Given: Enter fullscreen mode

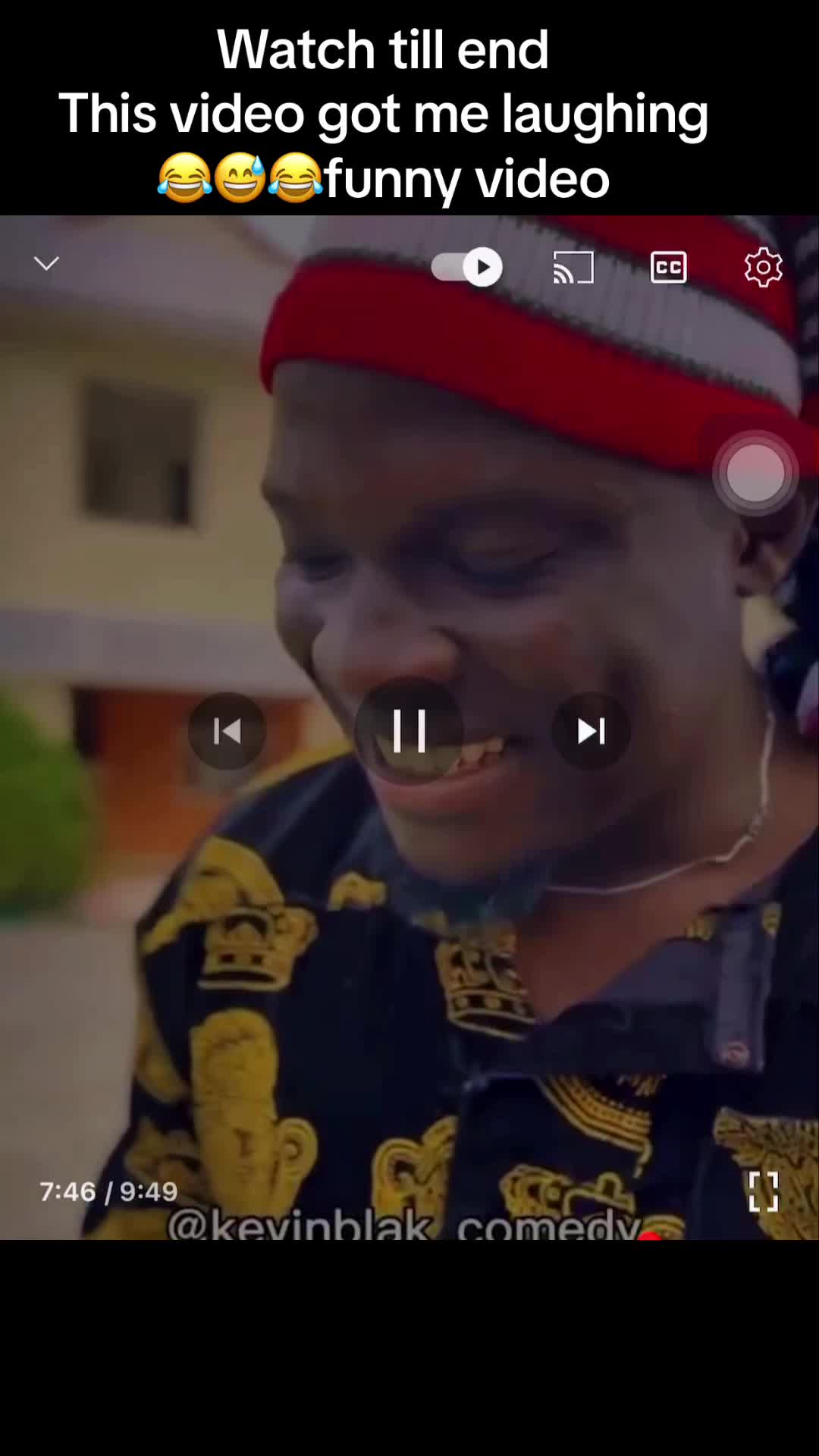Looking at the screenshot, I should [x=763, y=1191].
